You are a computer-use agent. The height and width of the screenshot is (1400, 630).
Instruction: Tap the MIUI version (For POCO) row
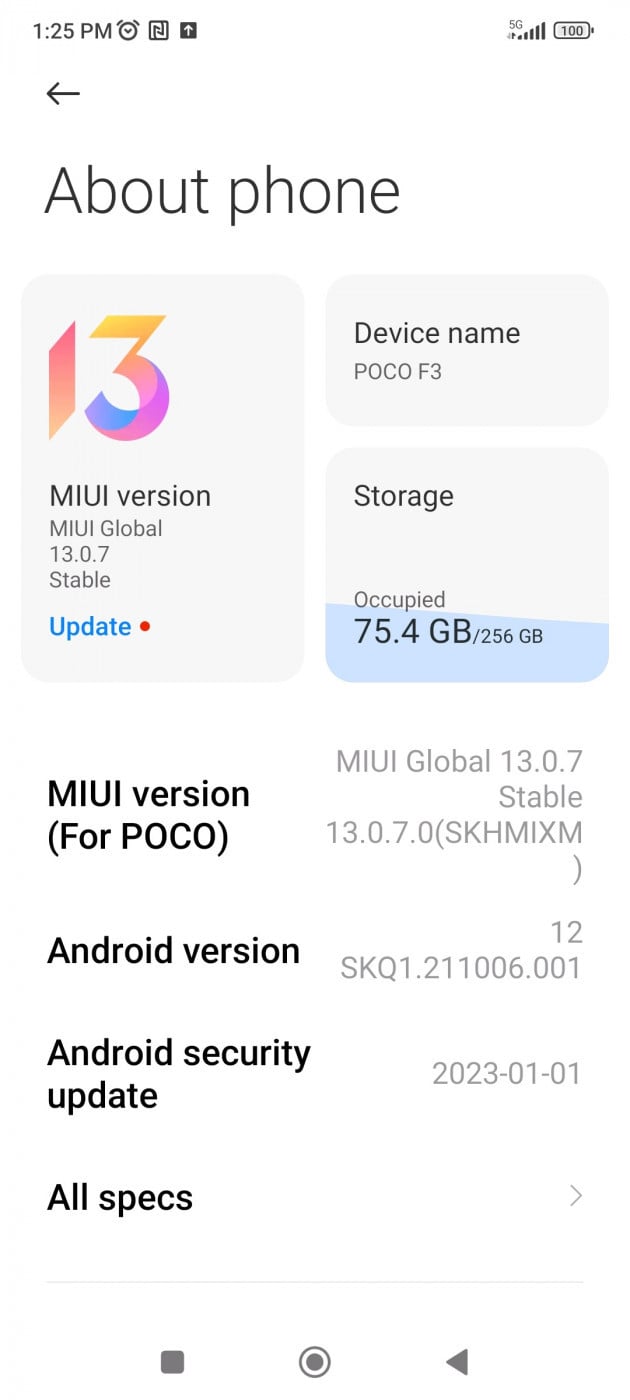(314, 815)
